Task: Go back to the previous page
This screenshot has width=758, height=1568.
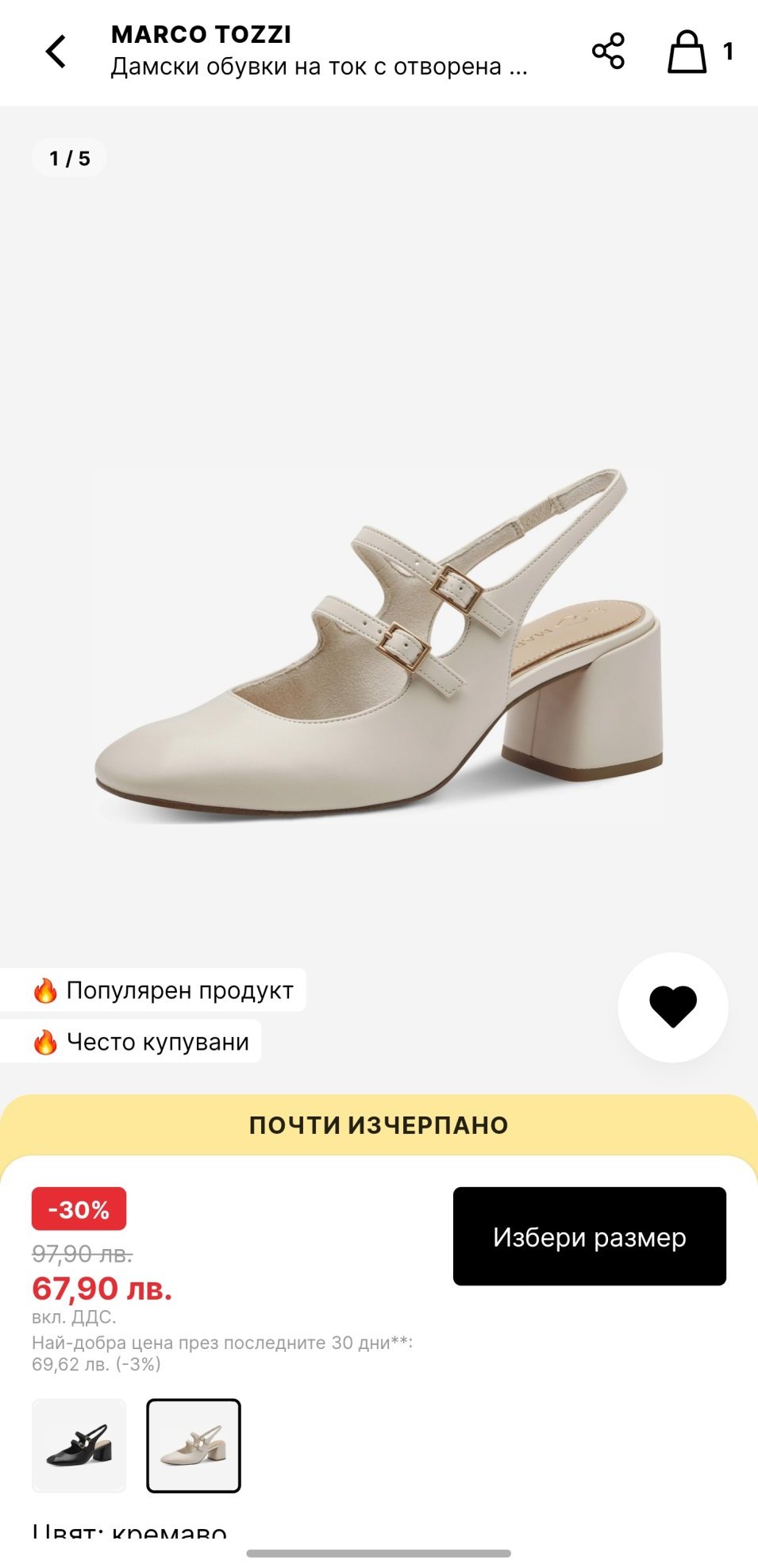Action: pos(56,52)
